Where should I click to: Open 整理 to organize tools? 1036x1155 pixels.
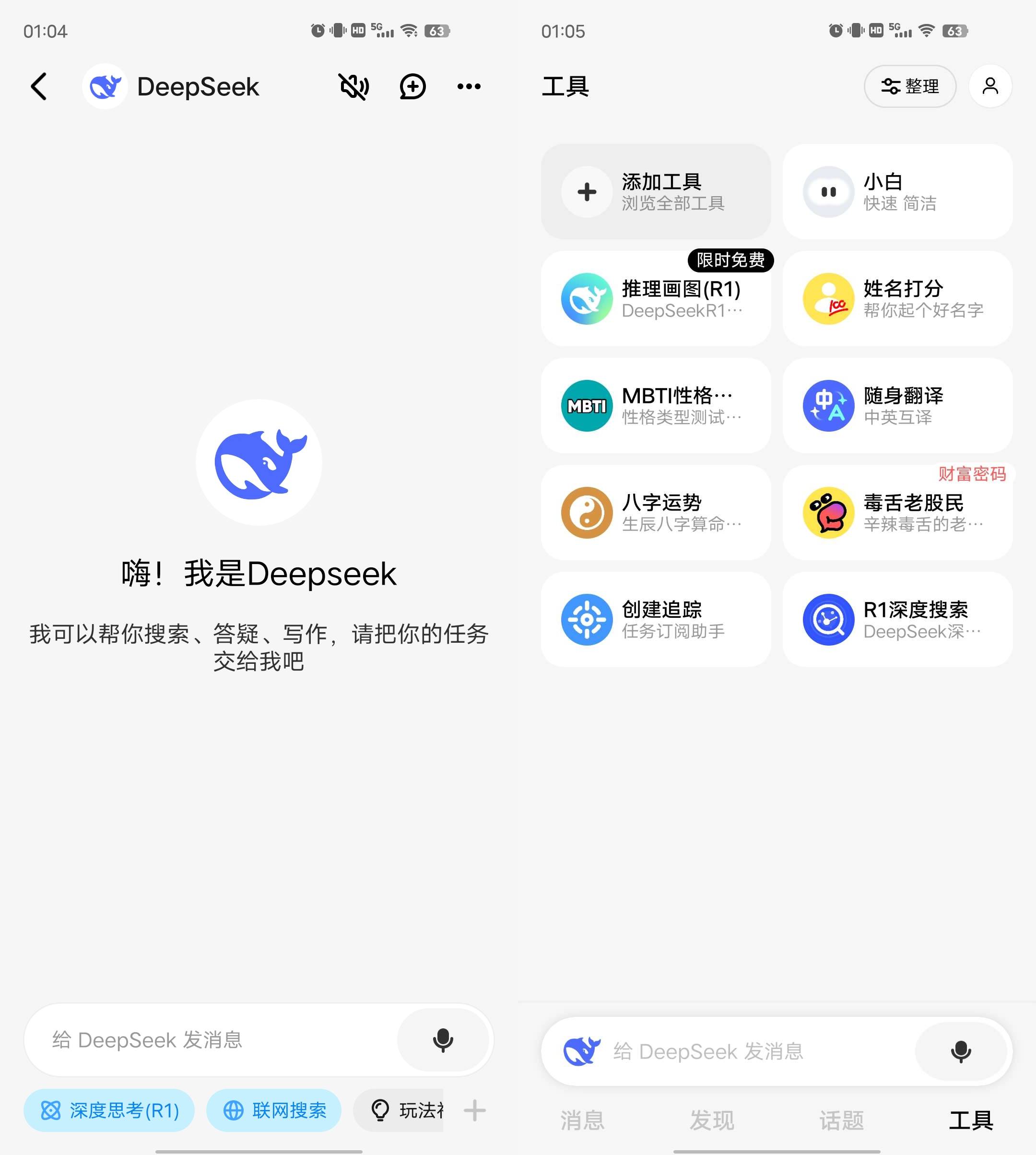coord(910,86)
